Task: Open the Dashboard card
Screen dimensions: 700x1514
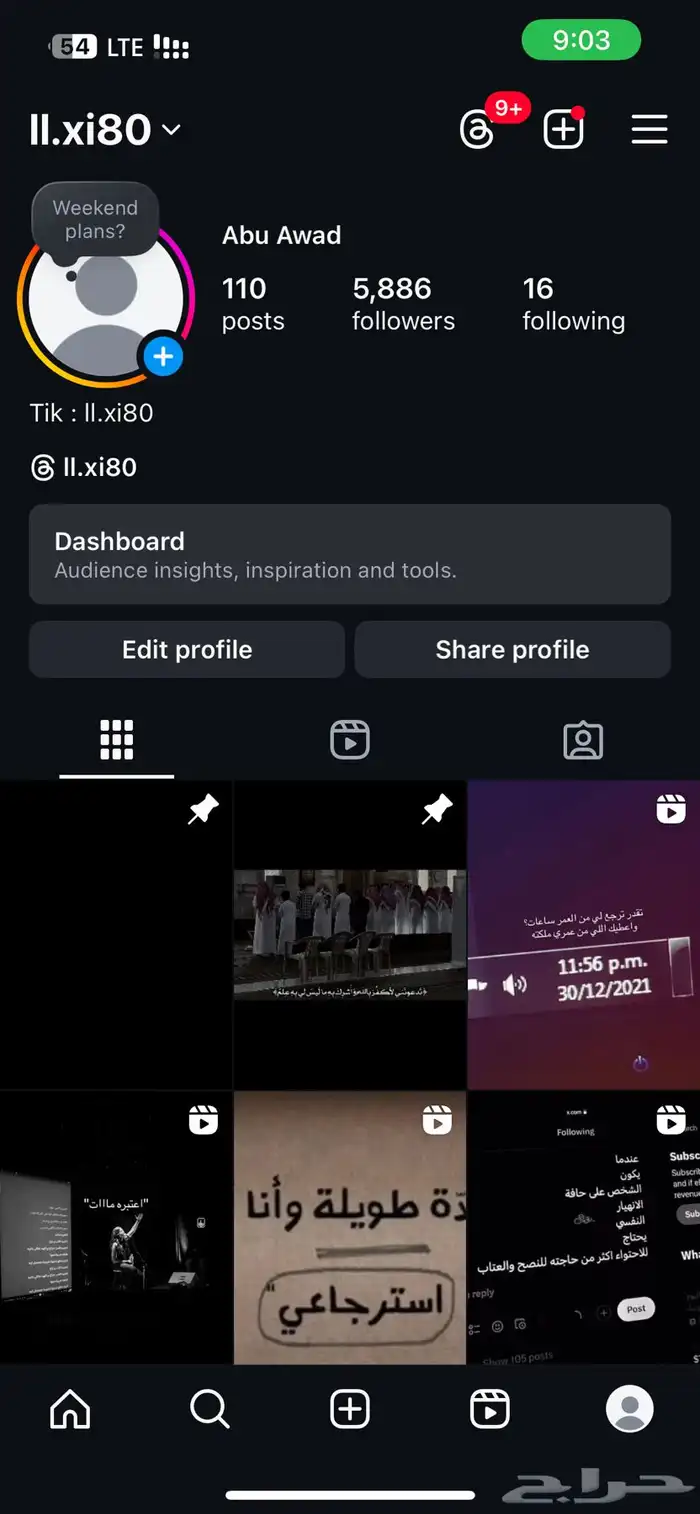Action: [349, 554]
